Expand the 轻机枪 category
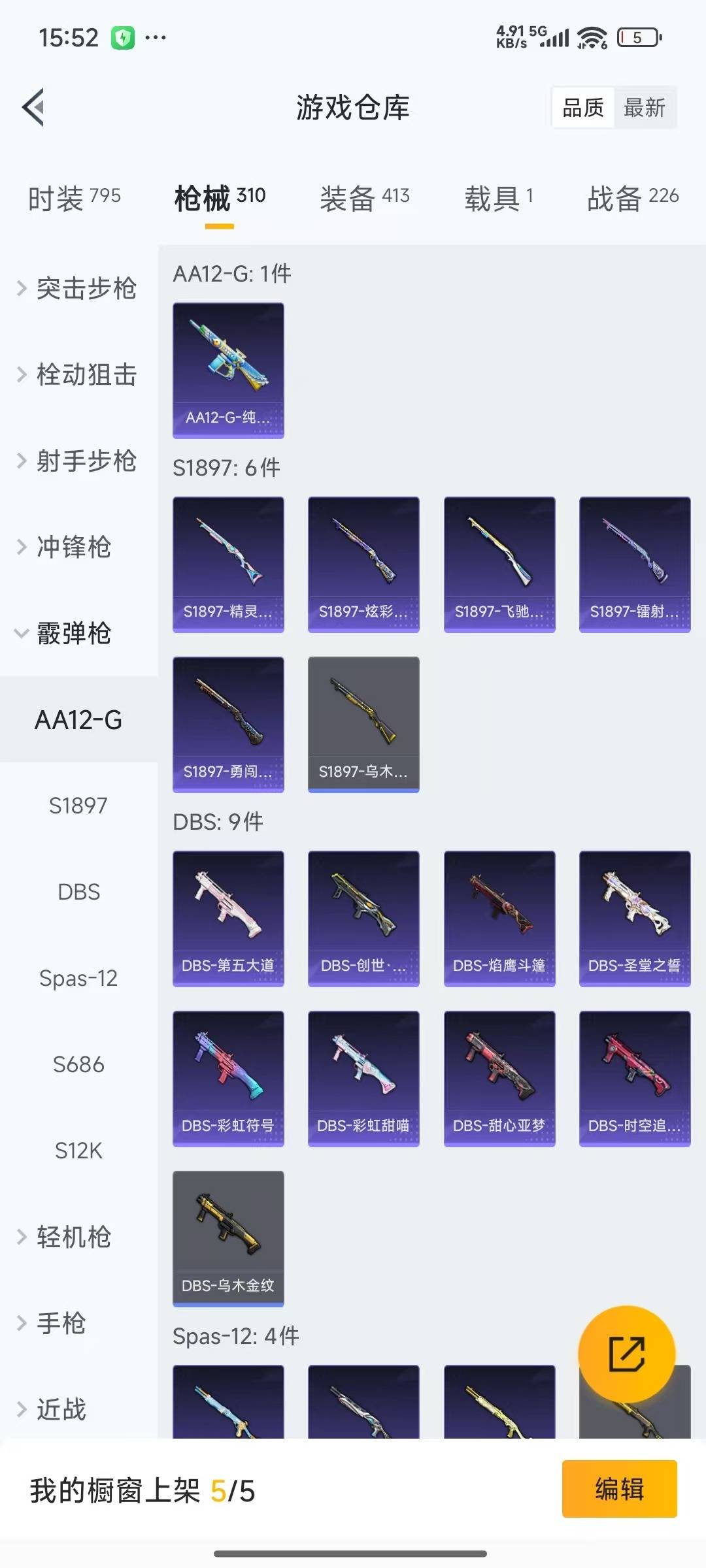The width and height of the screenshot is (706, 1568). pos(72,1237)
